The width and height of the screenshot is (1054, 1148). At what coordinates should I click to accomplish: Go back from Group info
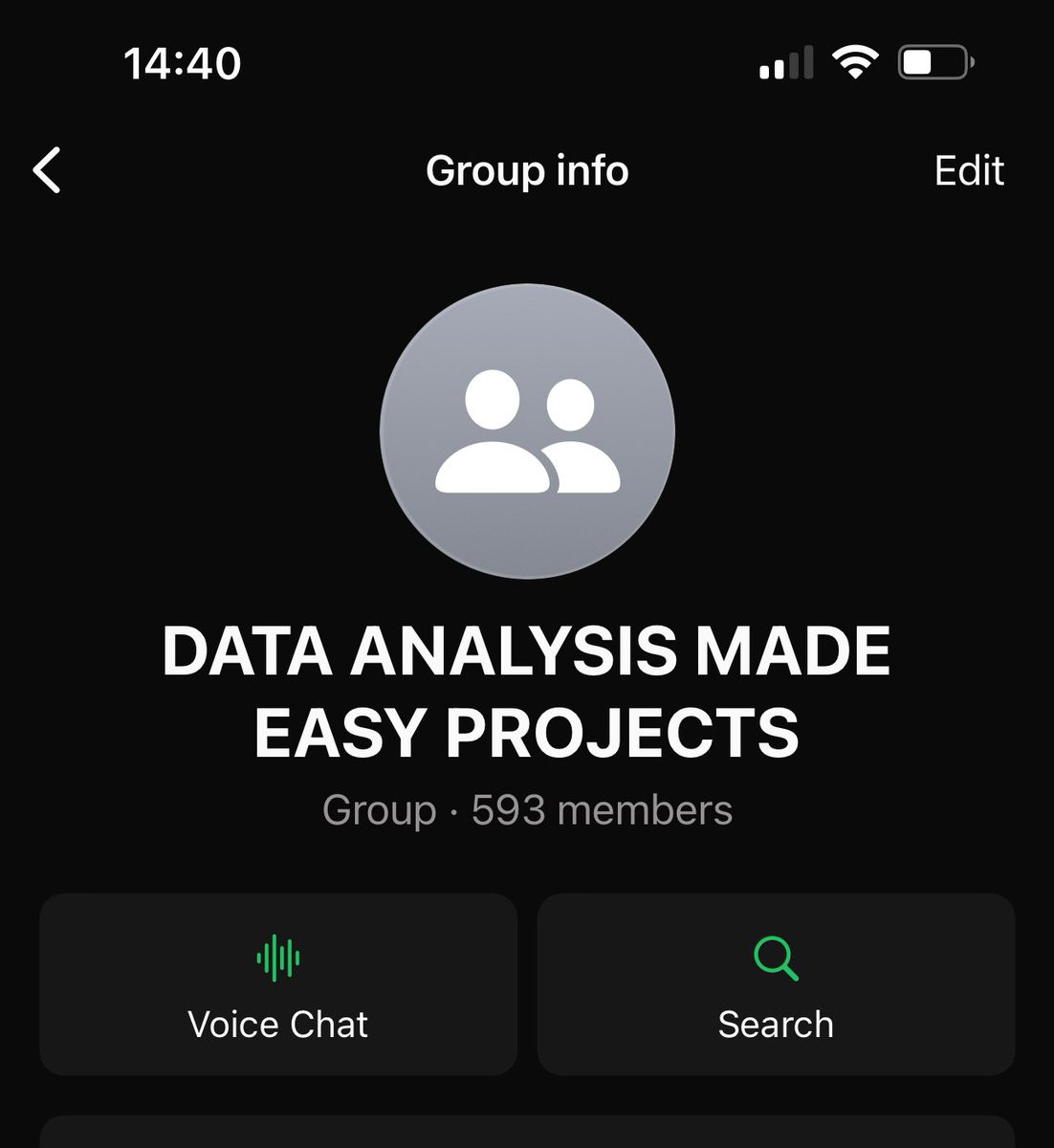pos(47,170)
